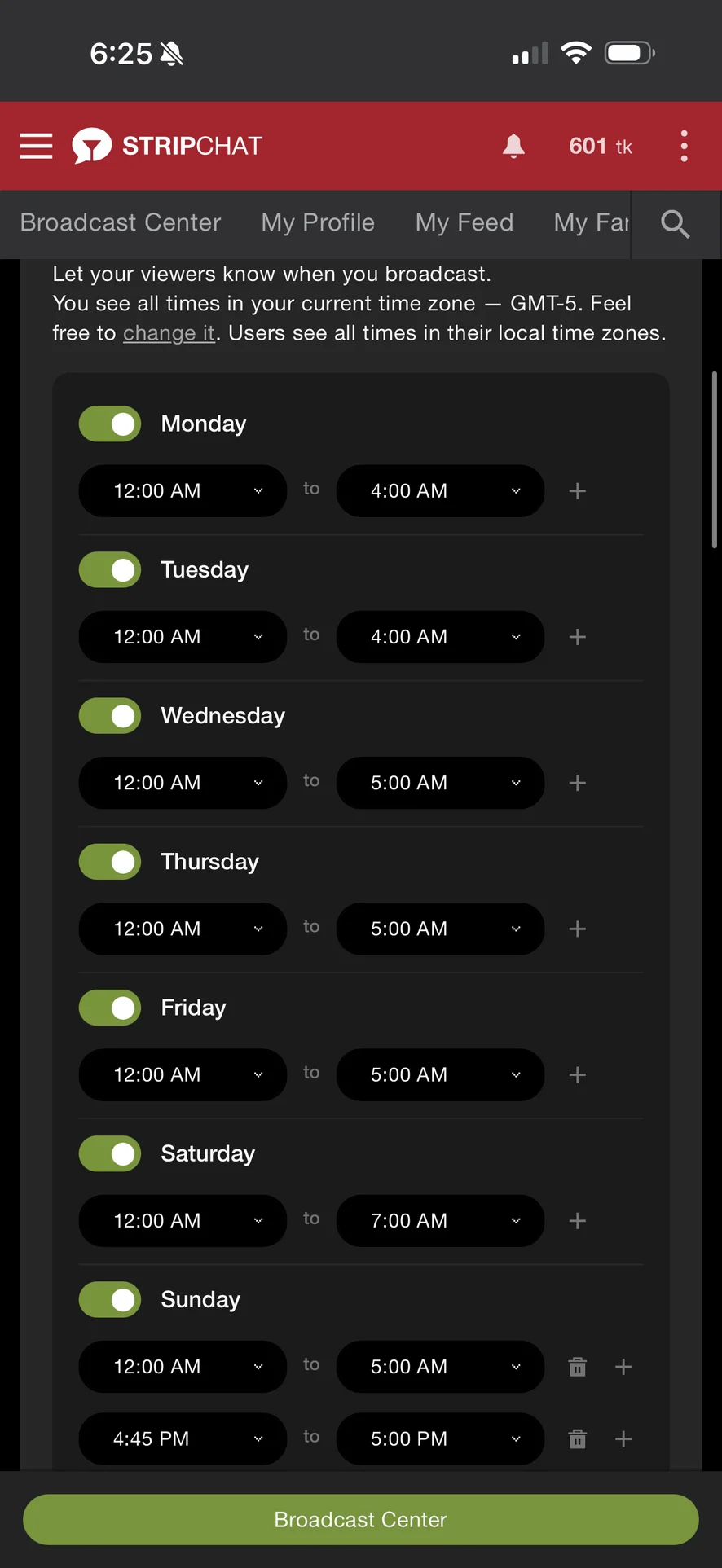722x1568 pixels.
Task: Add another time slot for Thursday
Action: point(578,929)
